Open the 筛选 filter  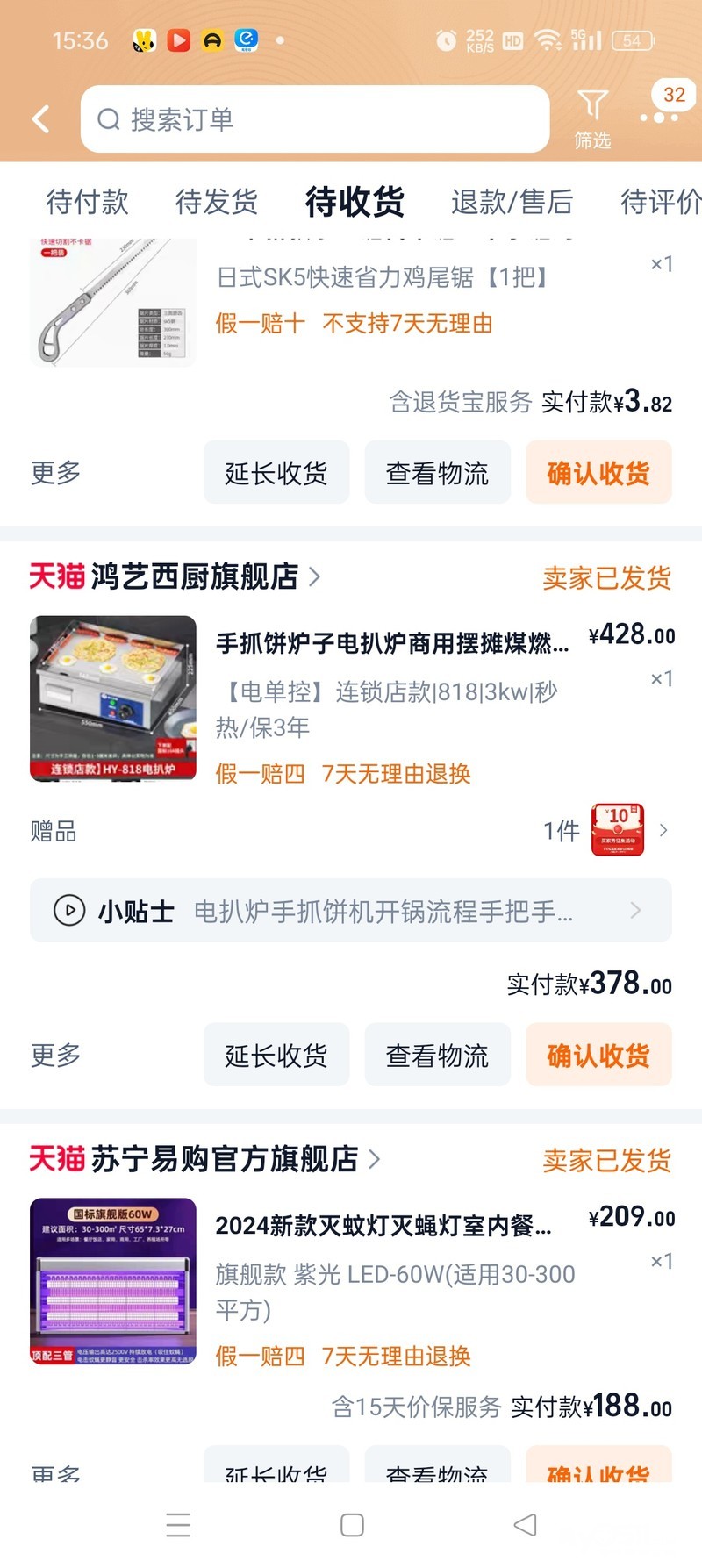click(592, 118)
